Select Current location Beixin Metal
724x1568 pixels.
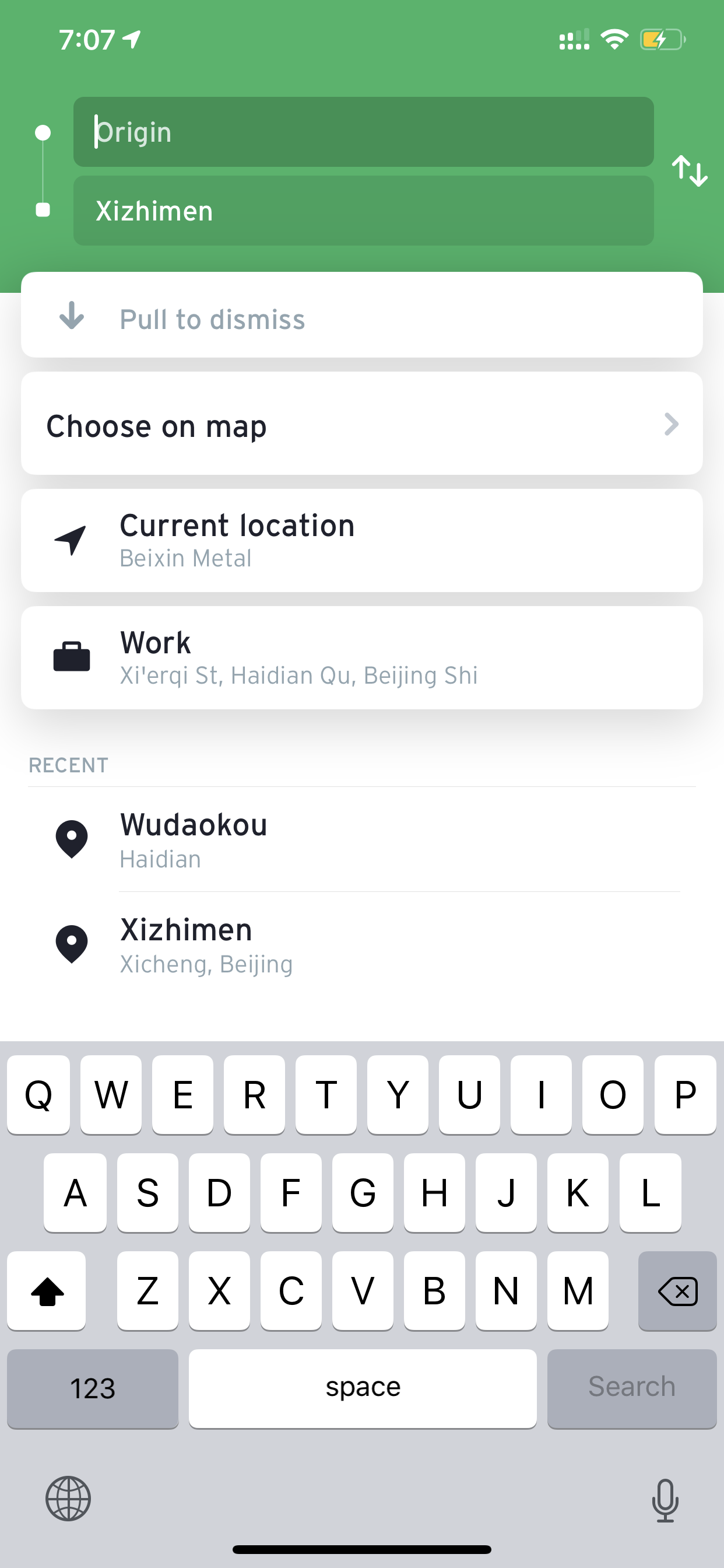pos(361,541)
